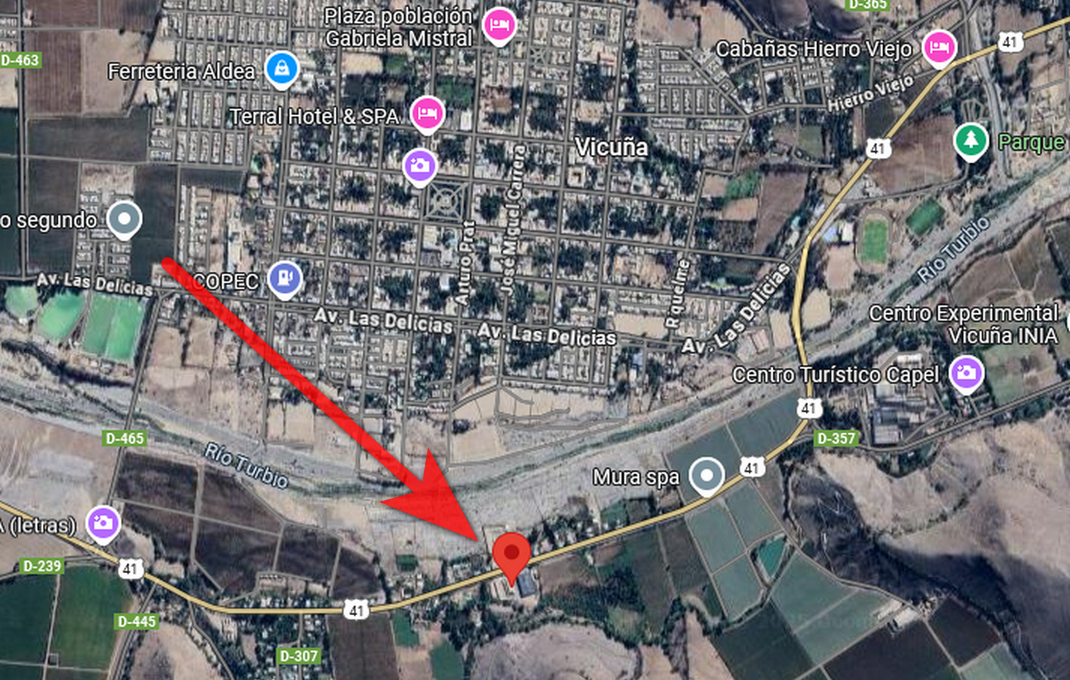Tap the Plaza población Gabriela Mistral pin
Image resolution: width=1070 pixels, height=680 pixels.
coord(498,25)
